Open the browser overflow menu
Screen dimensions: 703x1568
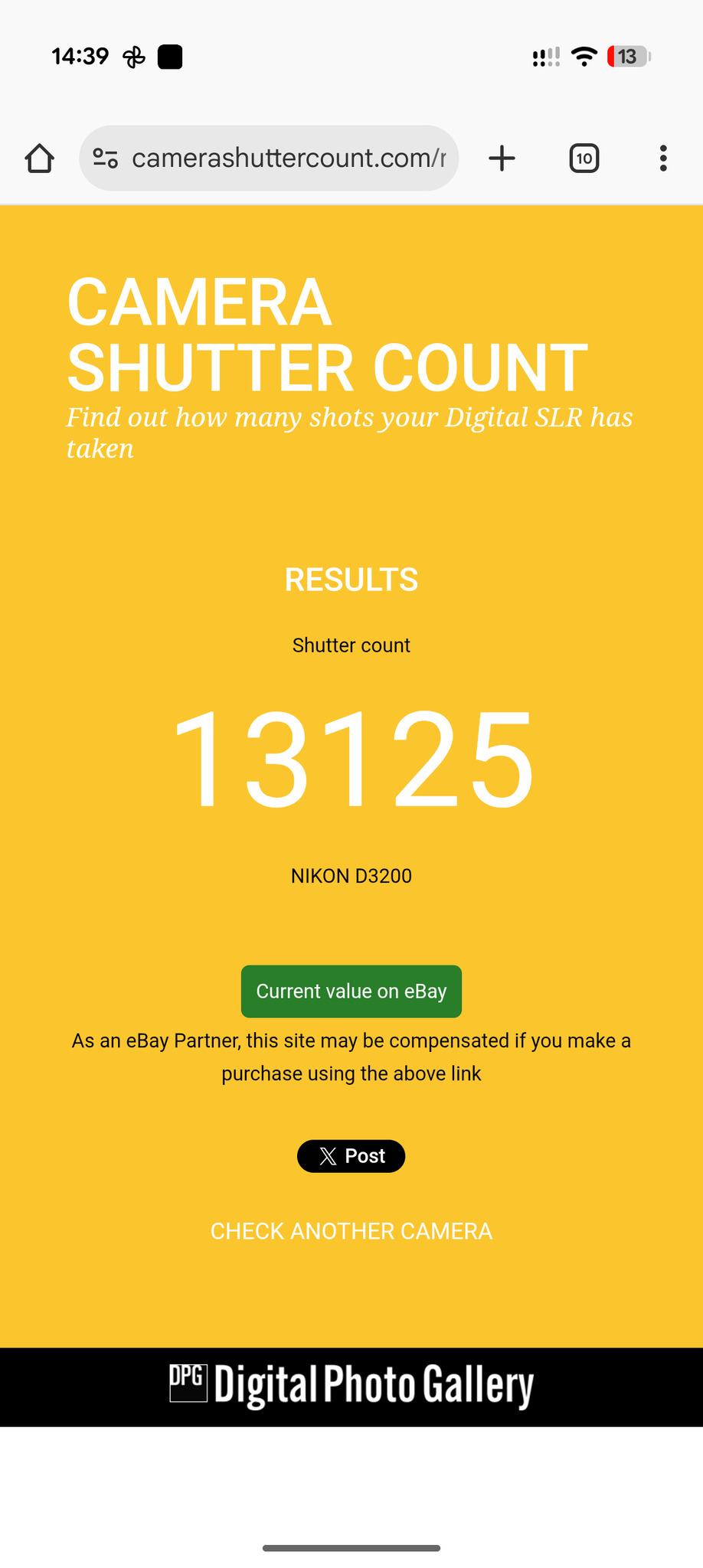663,158
